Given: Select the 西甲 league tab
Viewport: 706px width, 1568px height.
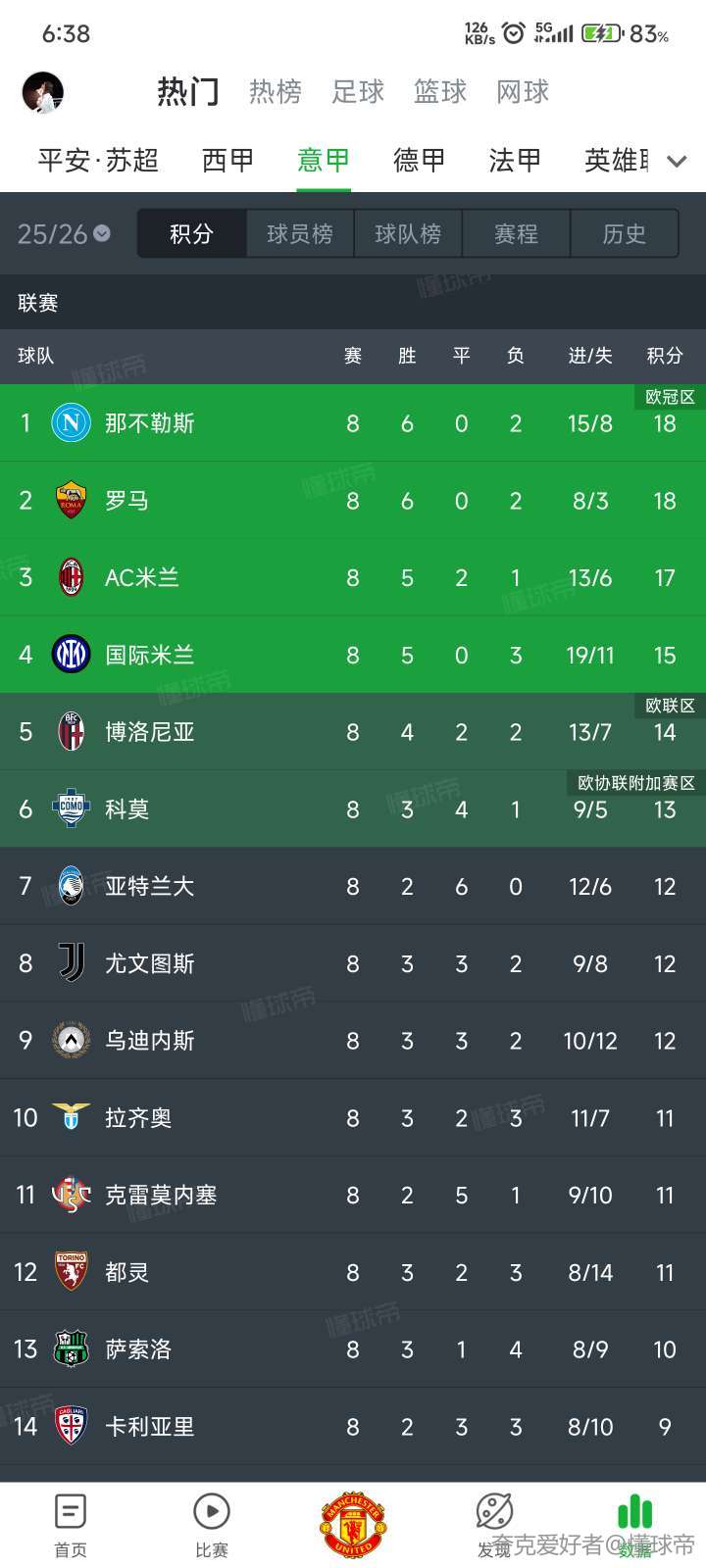Looking at the screenshot, I should (x=227, y=160).
